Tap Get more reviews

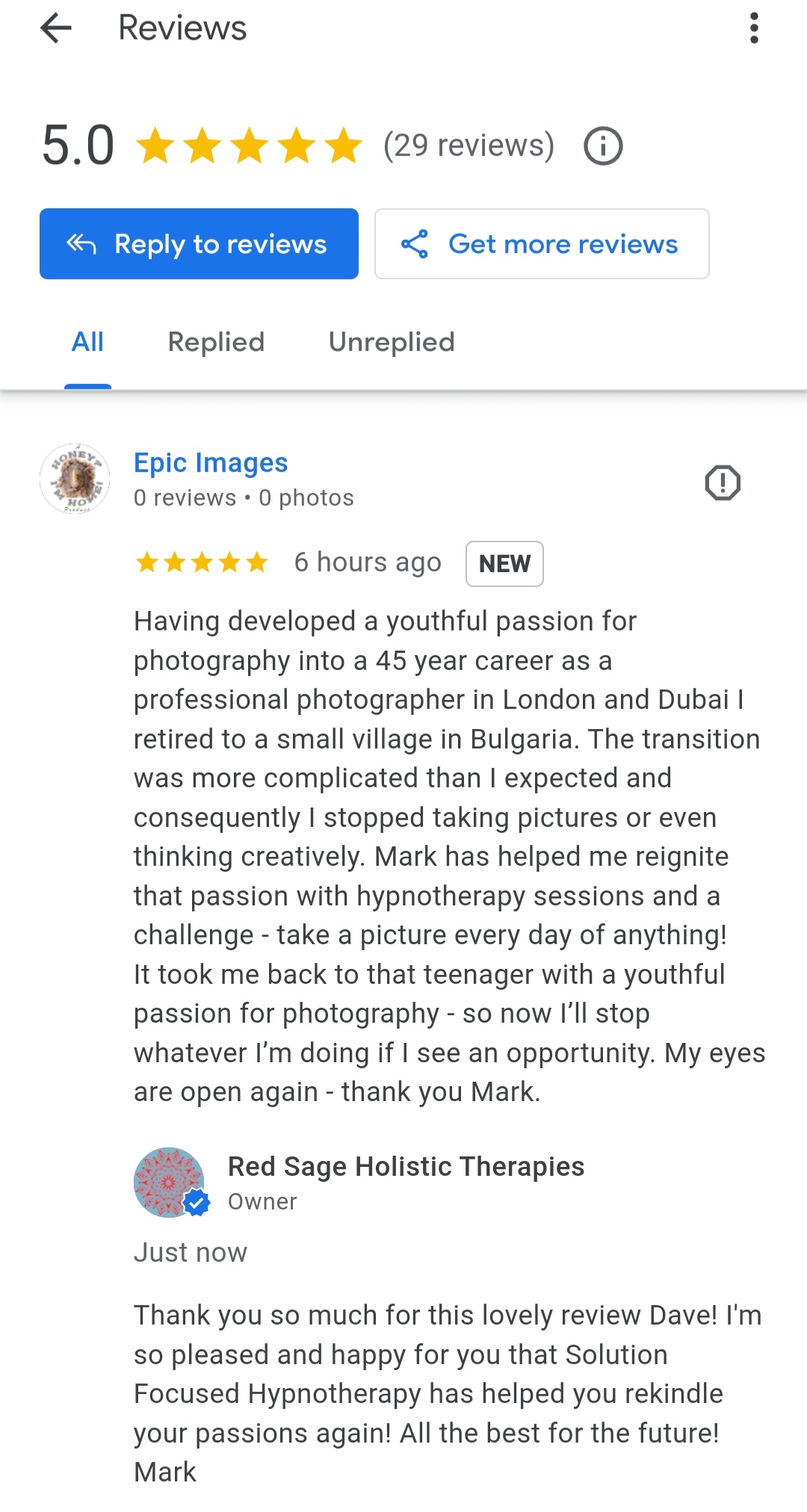[x=542, y=244]
